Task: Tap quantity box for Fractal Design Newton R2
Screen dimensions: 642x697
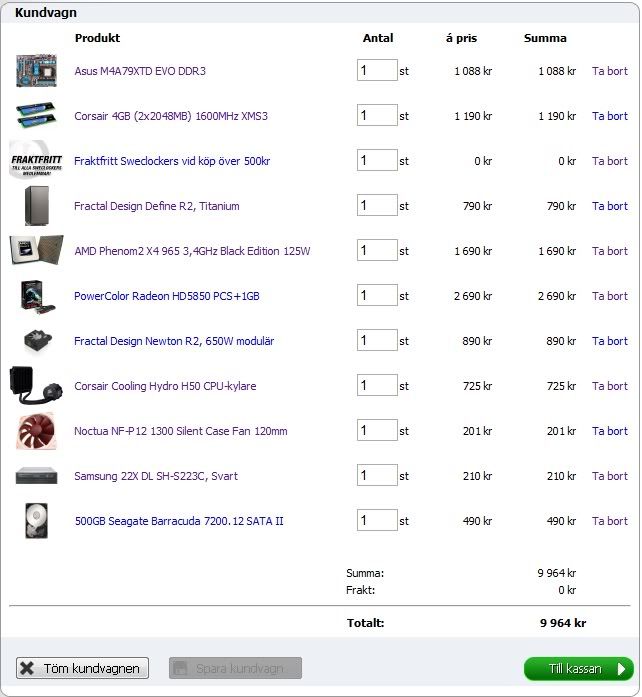Action: click(377, 341)
